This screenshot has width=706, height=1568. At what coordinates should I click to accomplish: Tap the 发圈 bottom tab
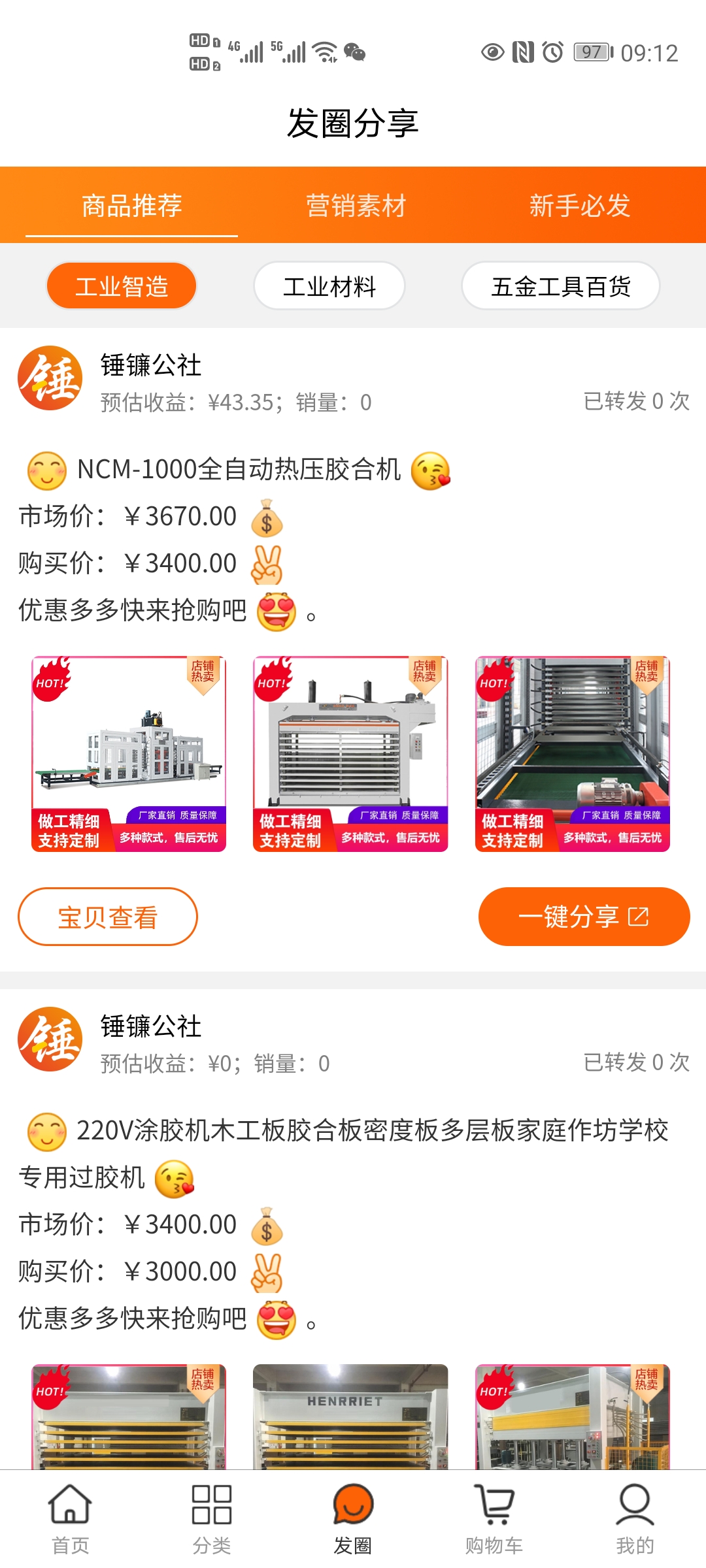pyautogui.click(x=353, y=1518)
